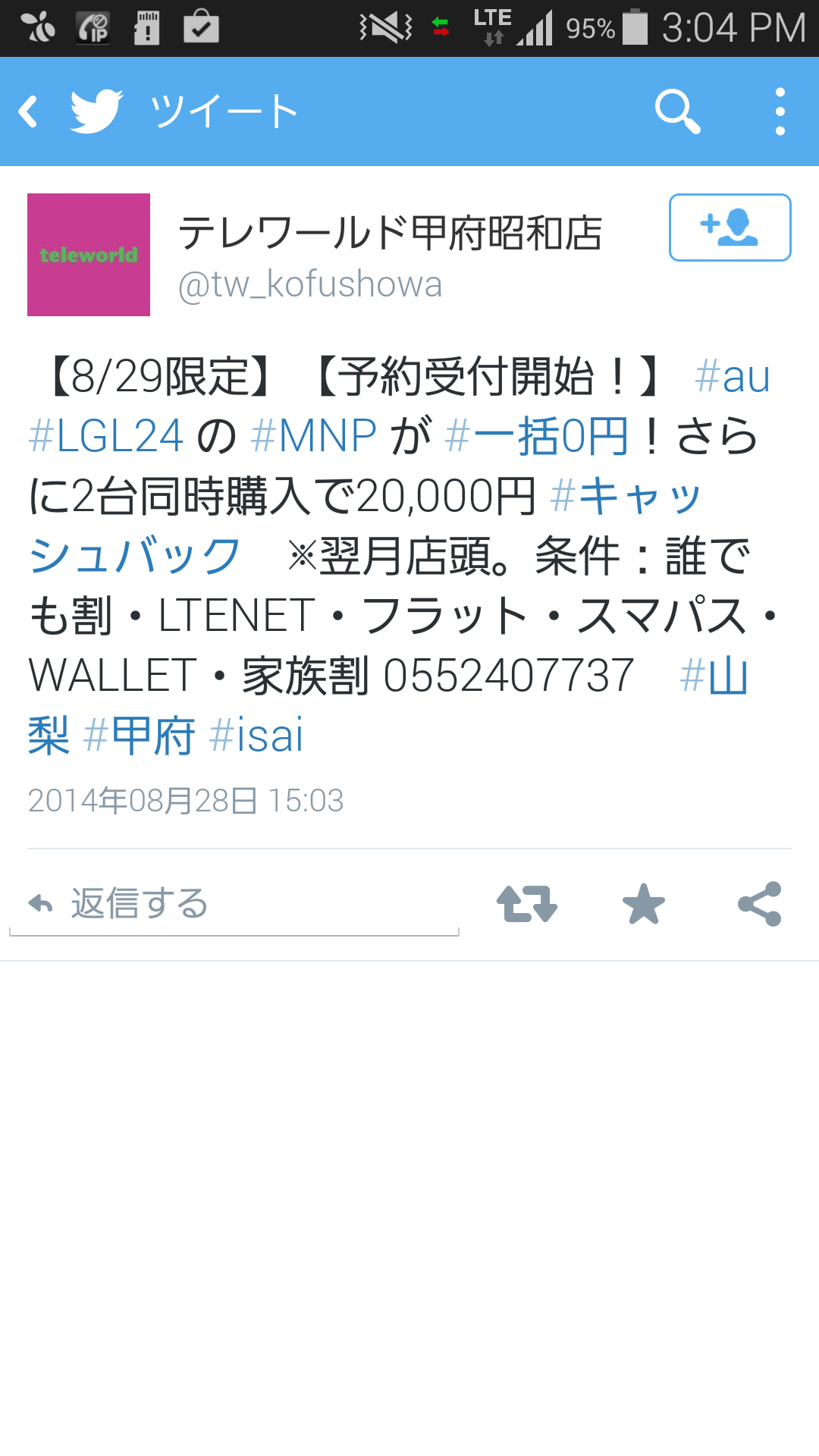Viewport: 819px width, 1456px height.
Task: Open the #一括0円 hashtag
Action: 536,436
